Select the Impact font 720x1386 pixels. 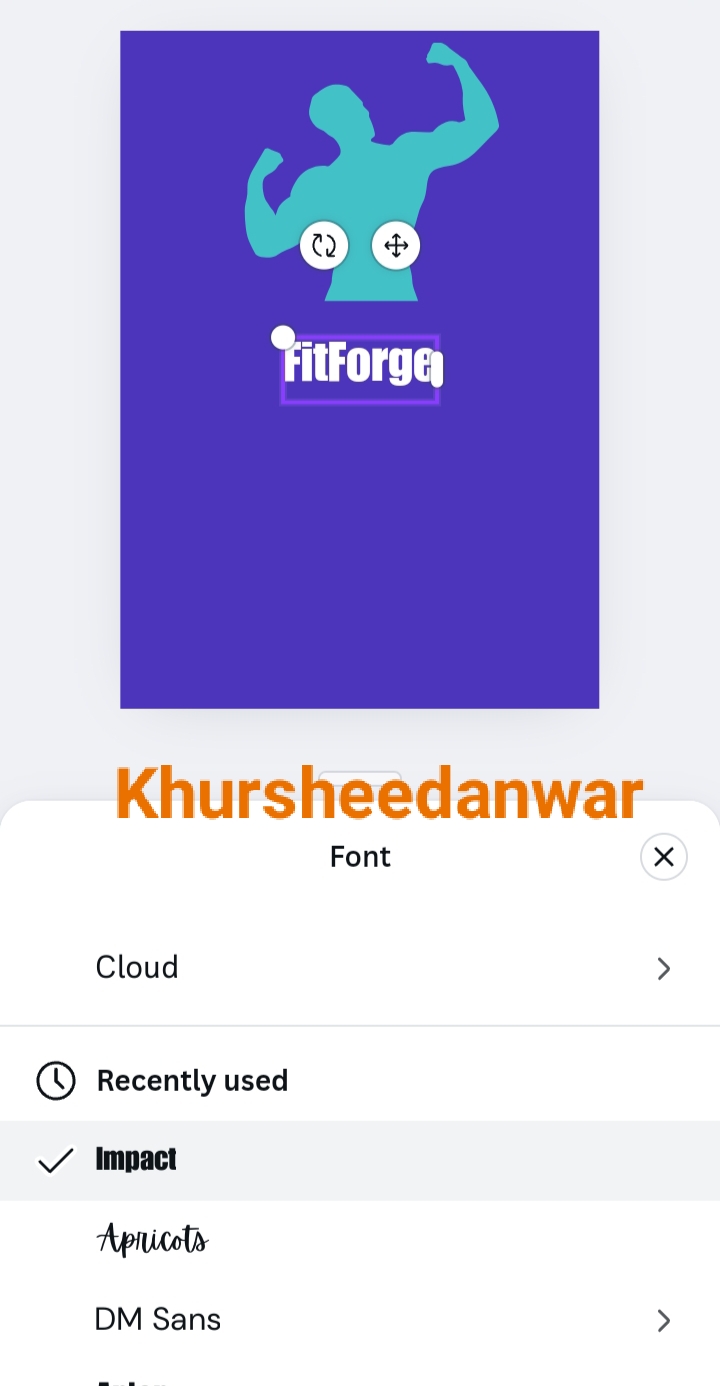(360, 1160)
